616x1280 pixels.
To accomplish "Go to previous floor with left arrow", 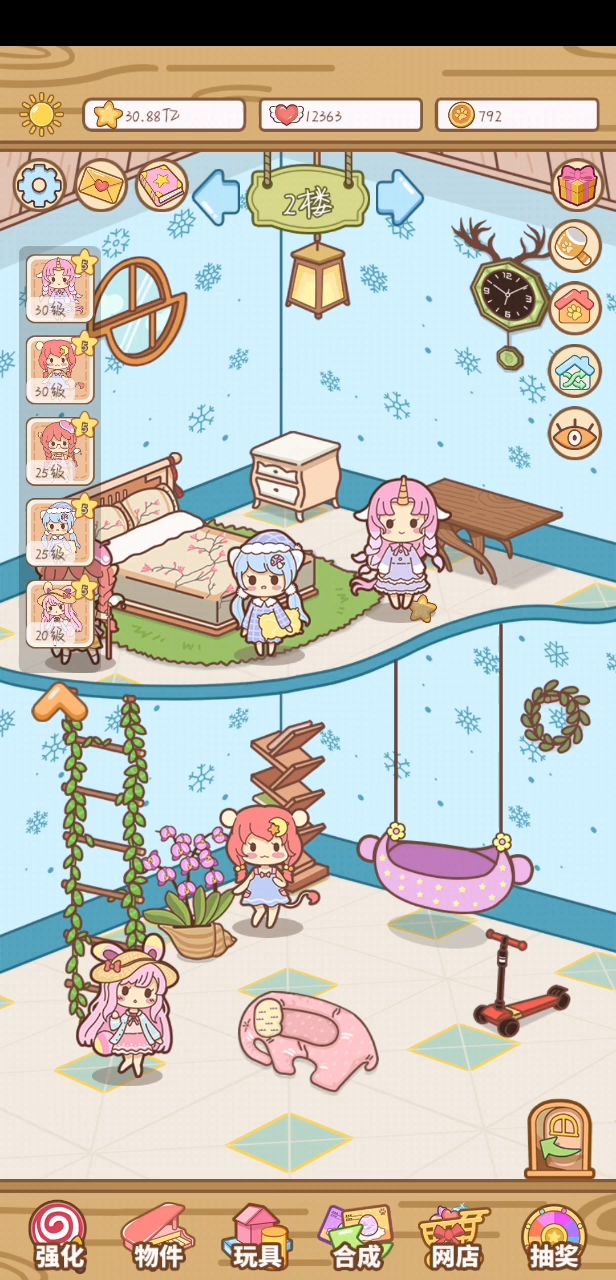I will point(215,197).
